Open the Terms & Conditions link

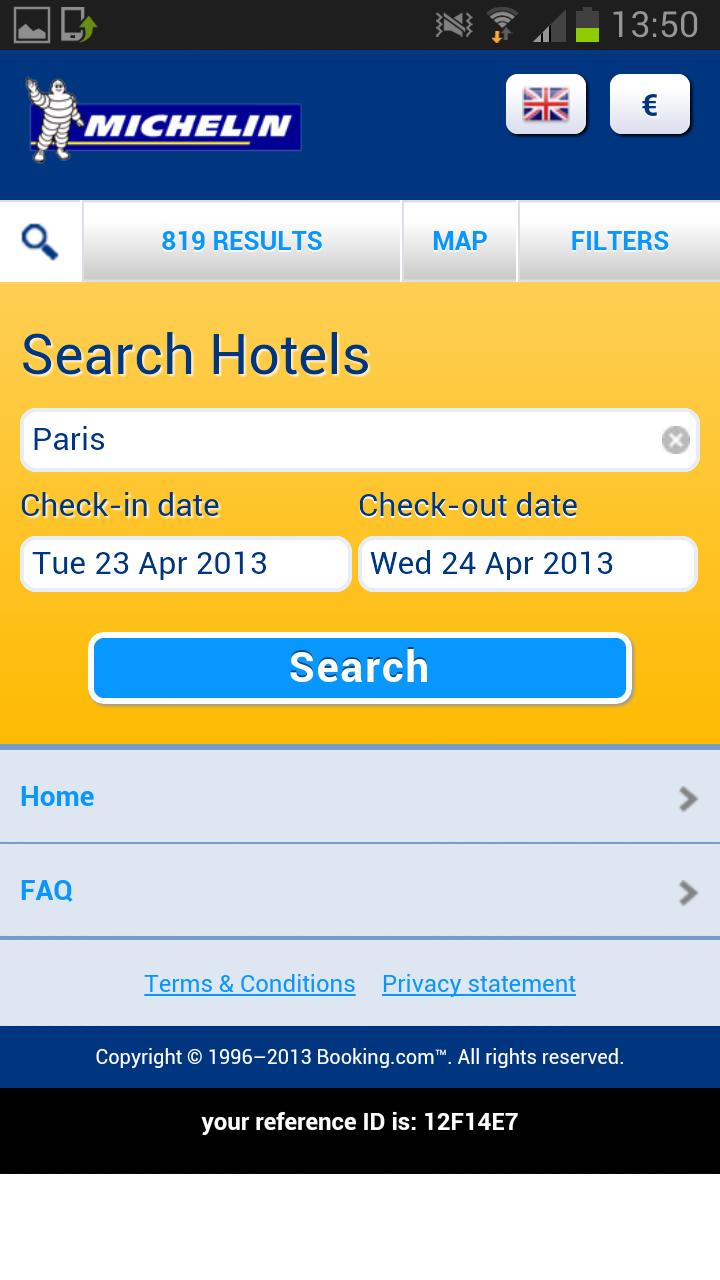tap(249, 983)
